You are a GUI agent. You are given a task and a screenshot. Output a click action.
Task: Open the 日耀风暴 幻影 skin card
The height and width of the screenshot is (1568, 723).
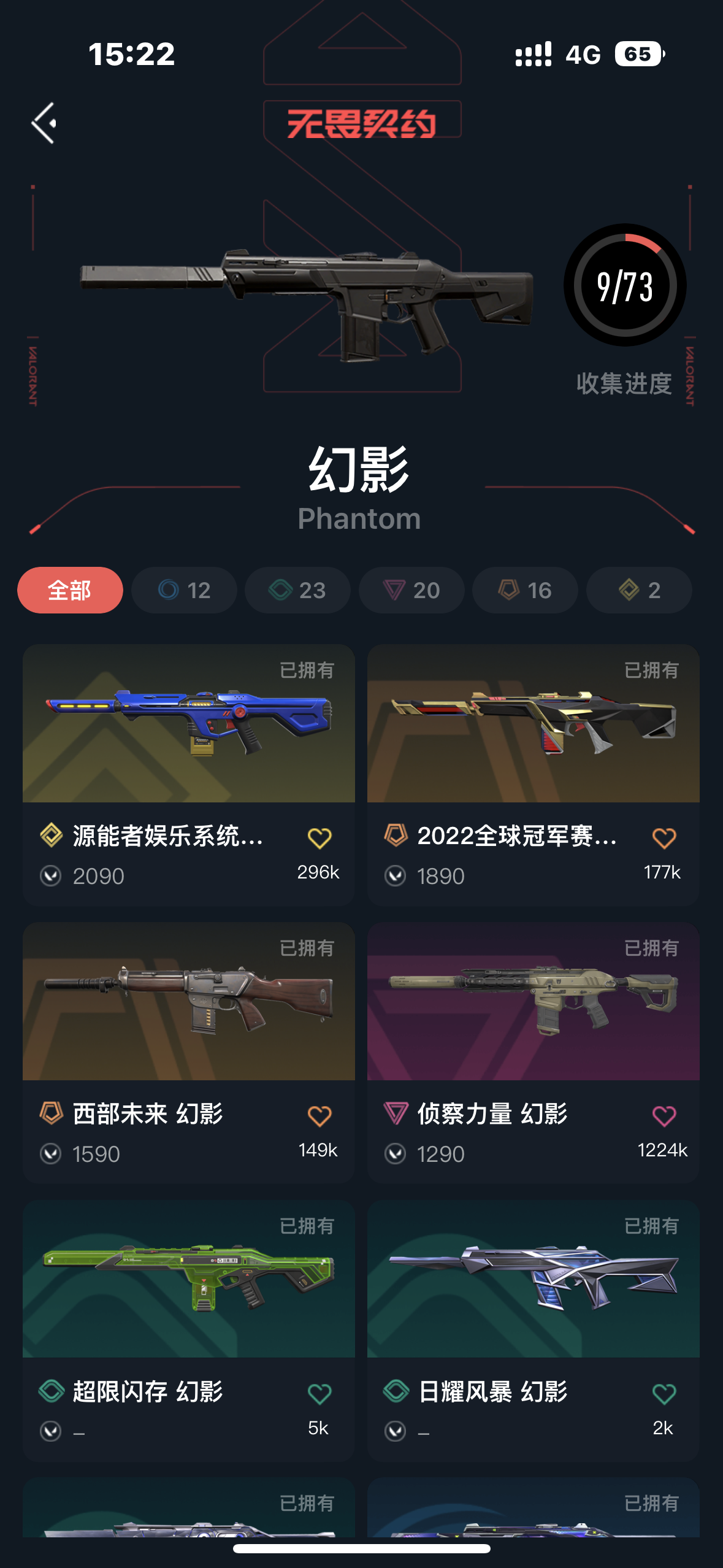(x=533, y=1280)
